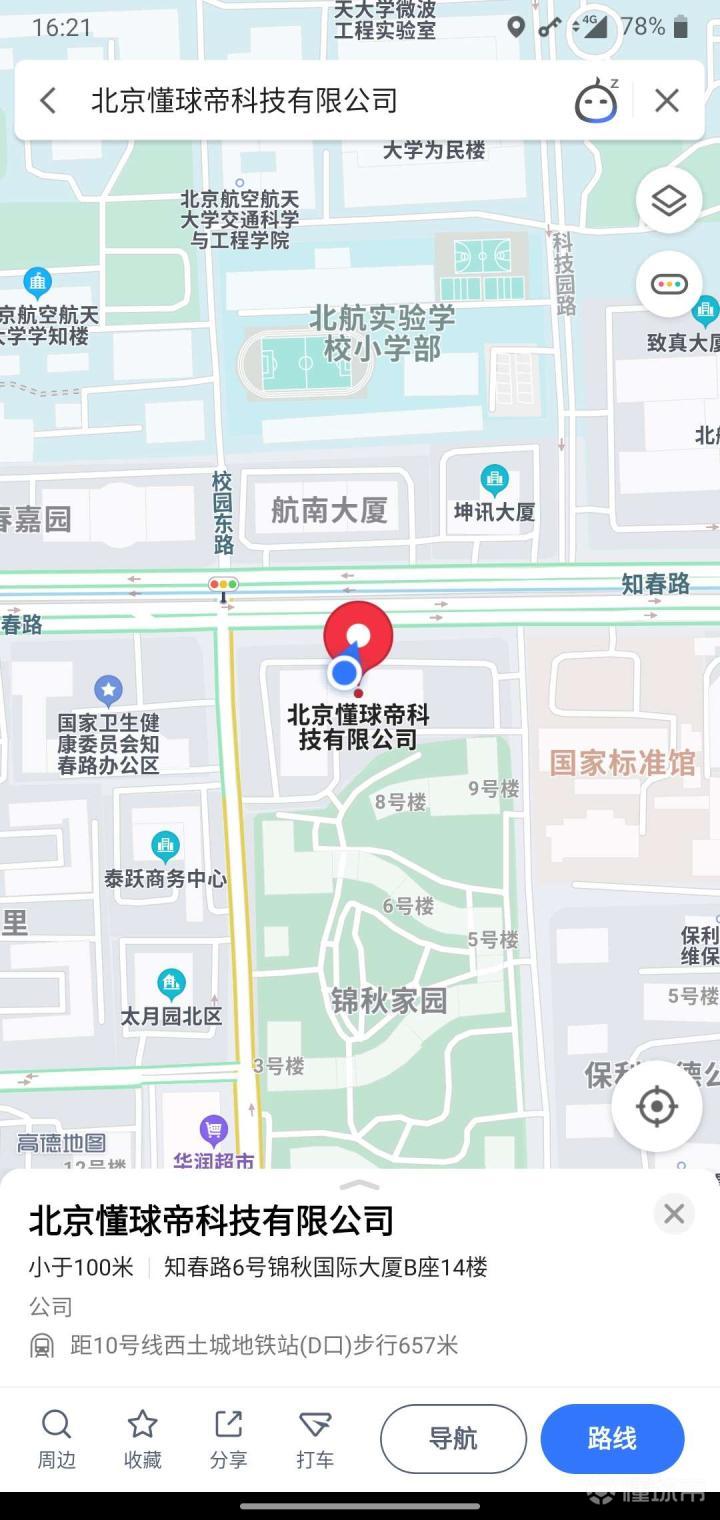Search nearby with 周边
Image resolution: width=720 pixels, height=1520 pixels.
pyautogui.click(x=57, y=1438)
